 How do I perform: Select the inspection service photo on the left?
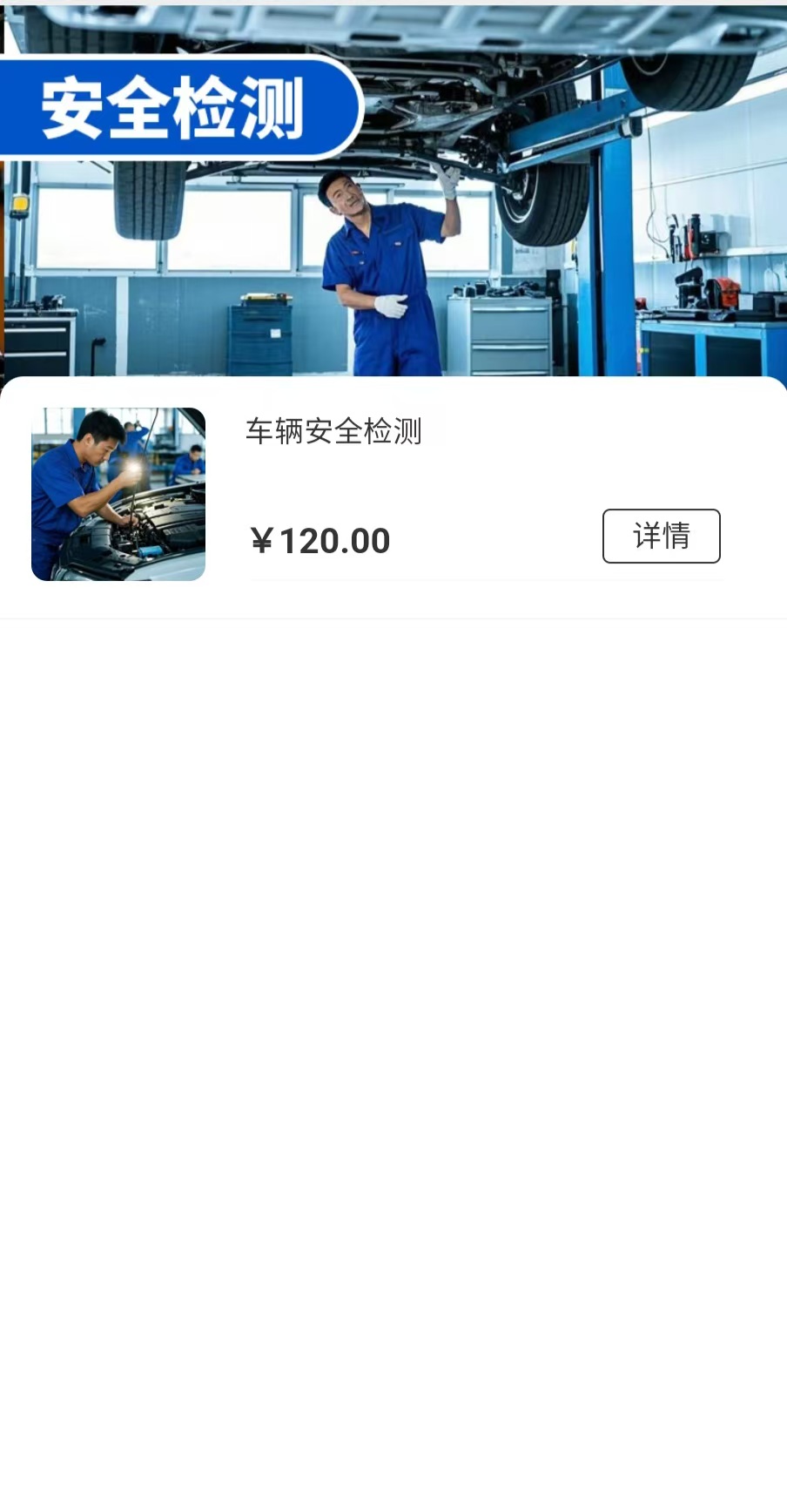[x=118, y=494]
